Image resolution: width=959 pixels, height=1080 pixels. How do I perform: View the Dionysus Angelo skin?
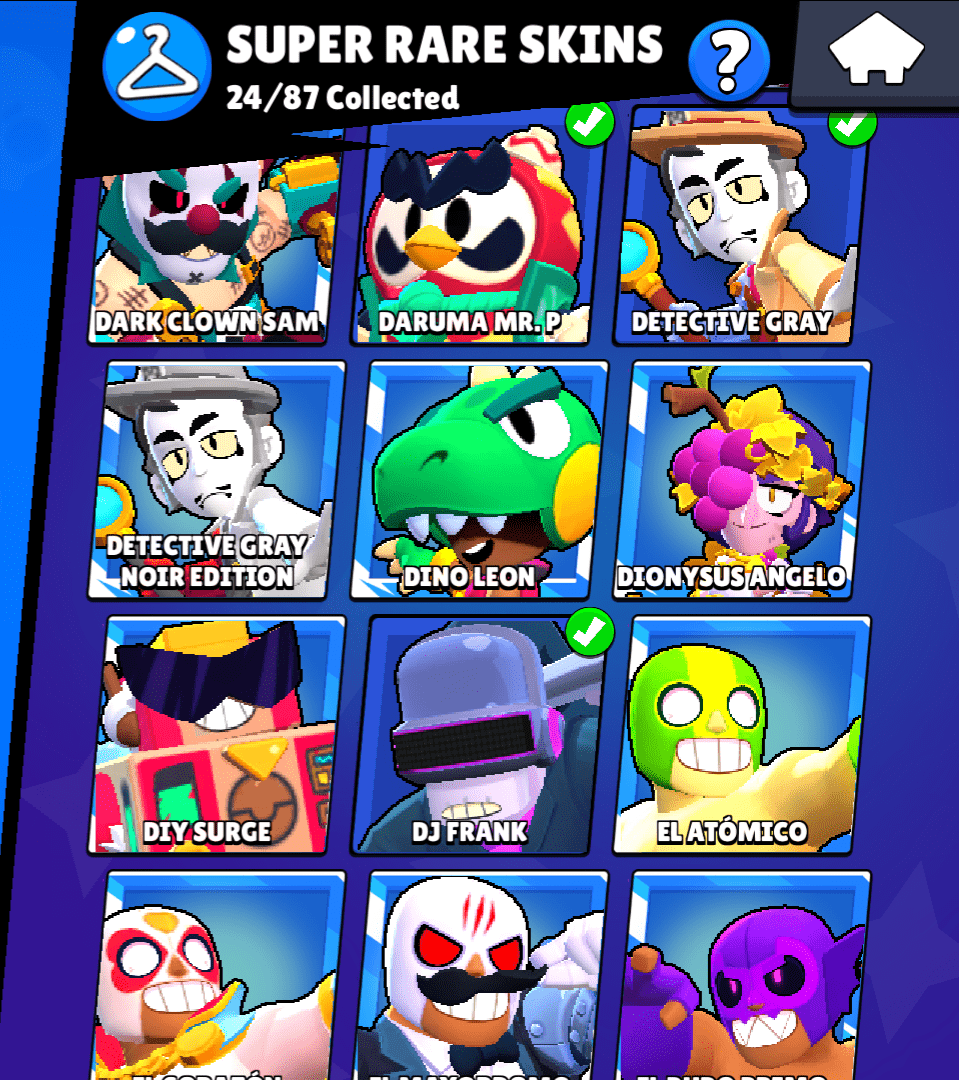click(741, 480)
